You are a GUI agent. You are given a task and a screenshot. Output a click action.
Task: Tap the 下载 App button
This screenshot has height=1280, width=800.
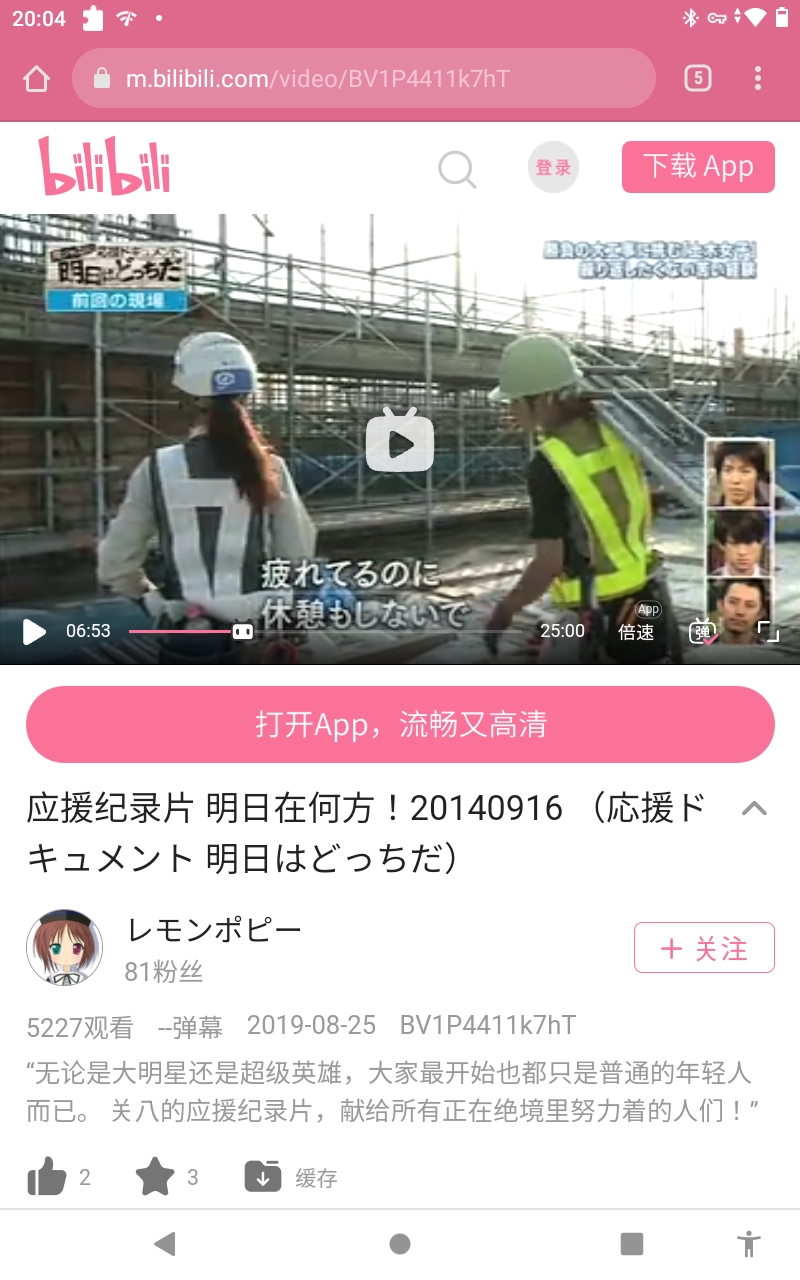click(x=698, y=166)
